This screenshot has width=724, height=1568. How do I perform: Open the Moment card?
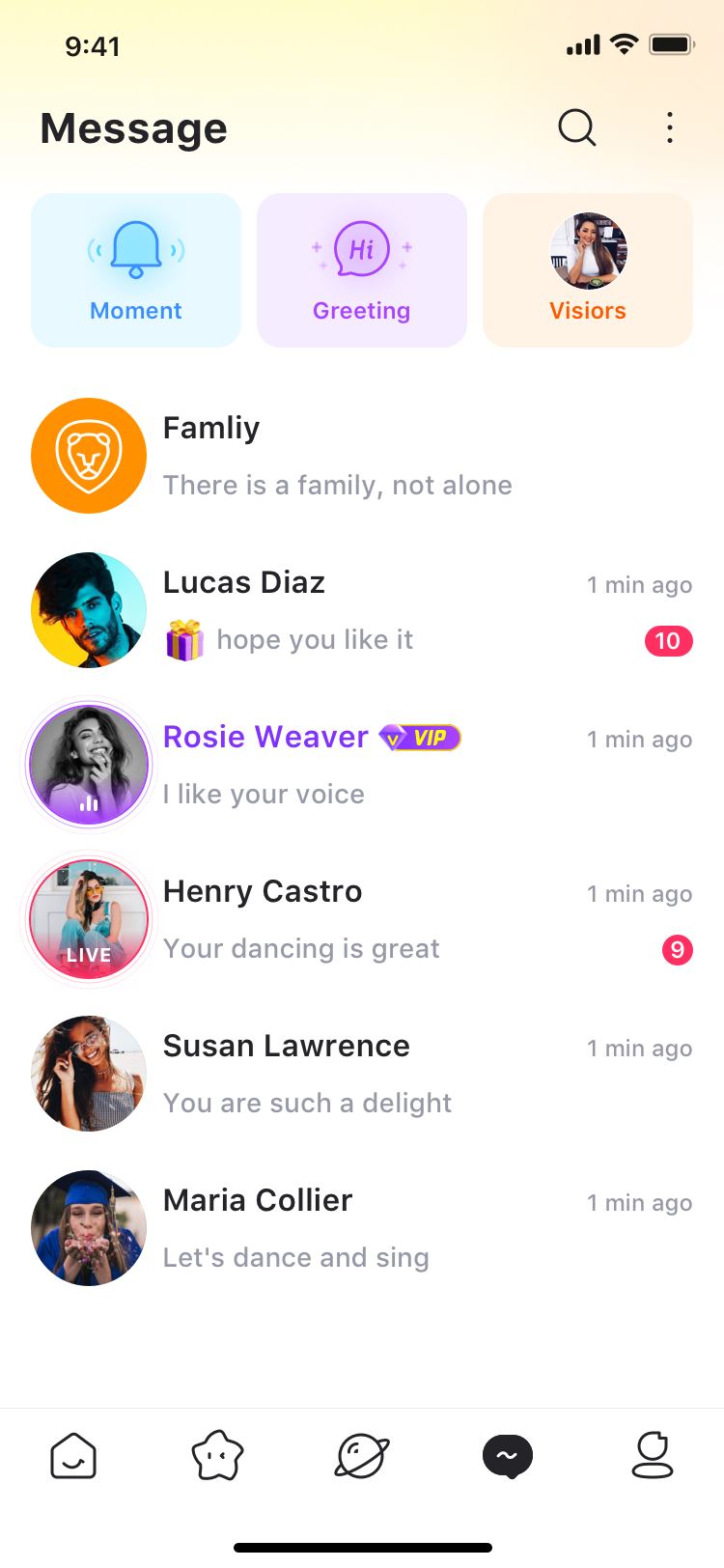[136, 270]
